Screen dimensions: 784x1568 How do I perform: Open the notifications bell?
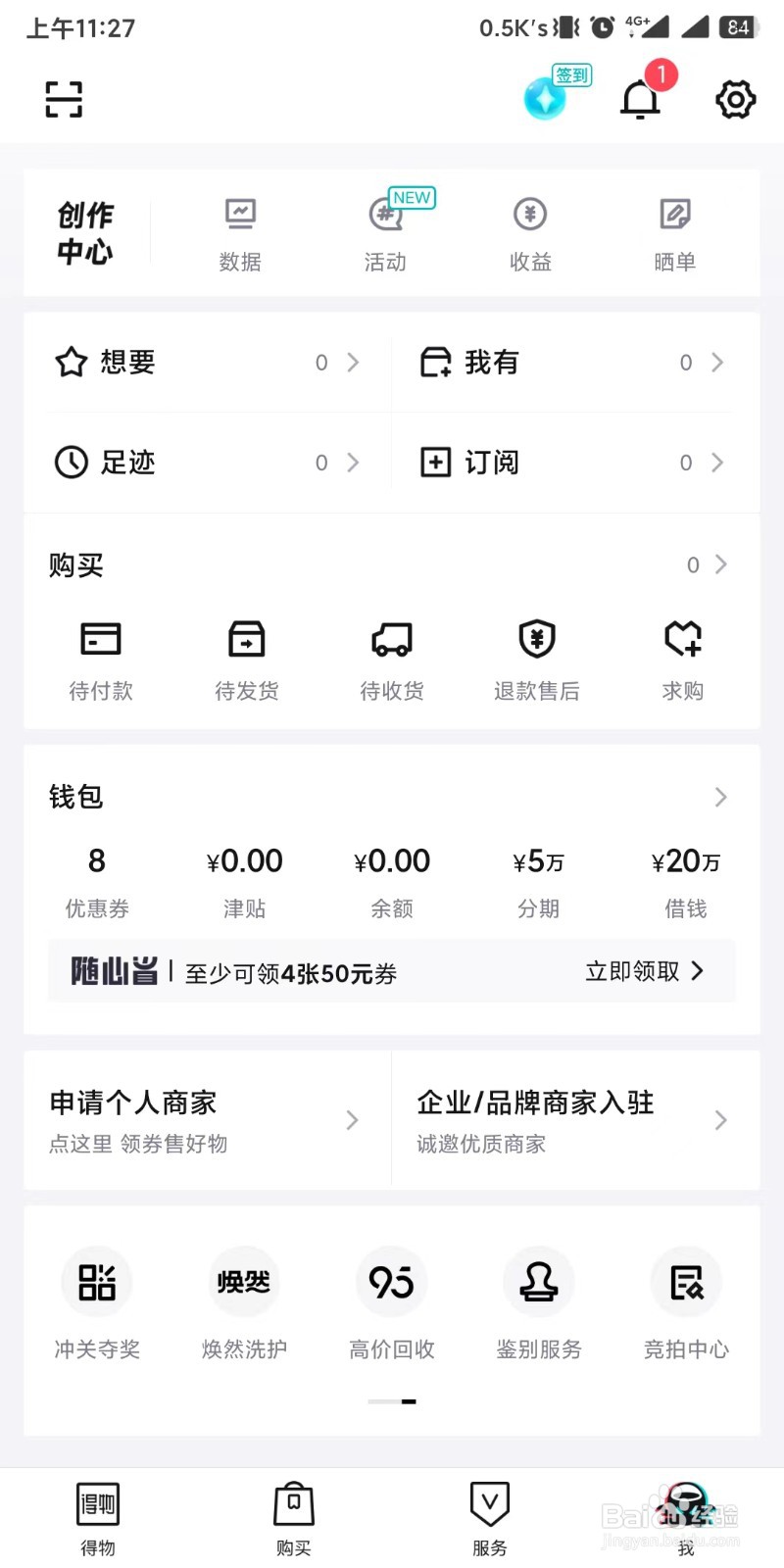click(x=640, y=99)
